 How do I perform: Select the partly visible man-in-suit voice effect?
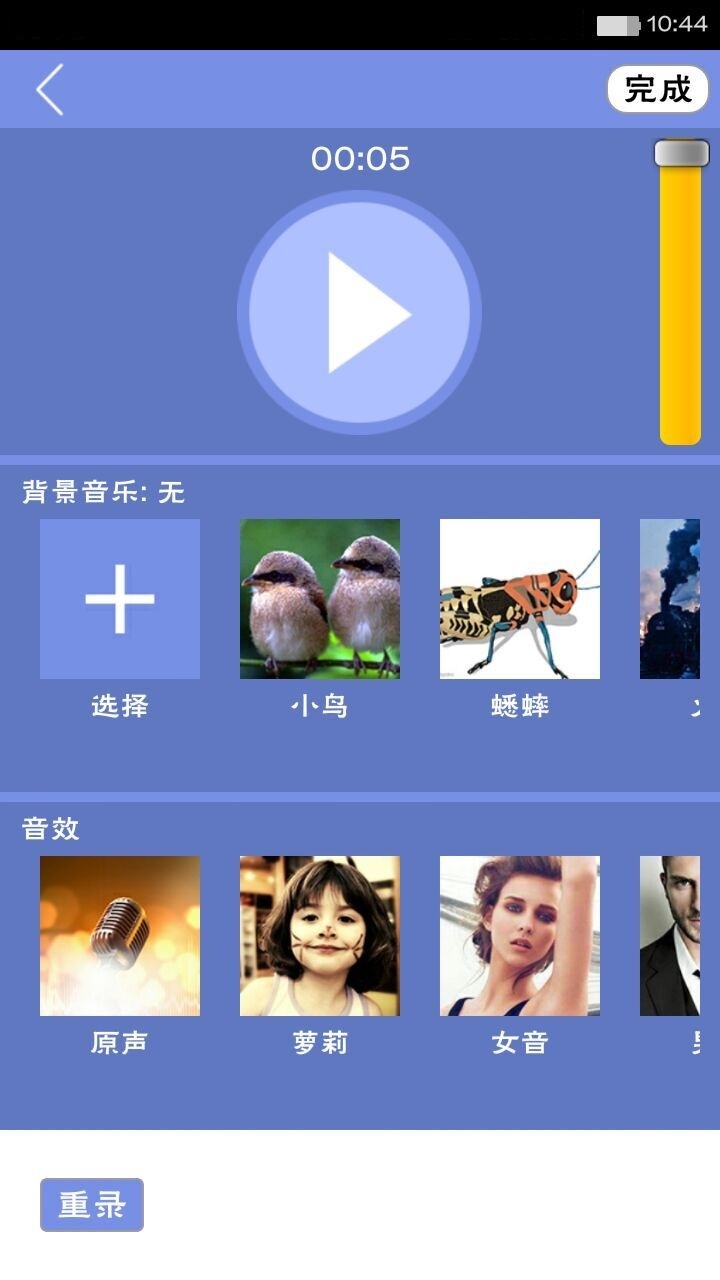(x=670, y=936)
